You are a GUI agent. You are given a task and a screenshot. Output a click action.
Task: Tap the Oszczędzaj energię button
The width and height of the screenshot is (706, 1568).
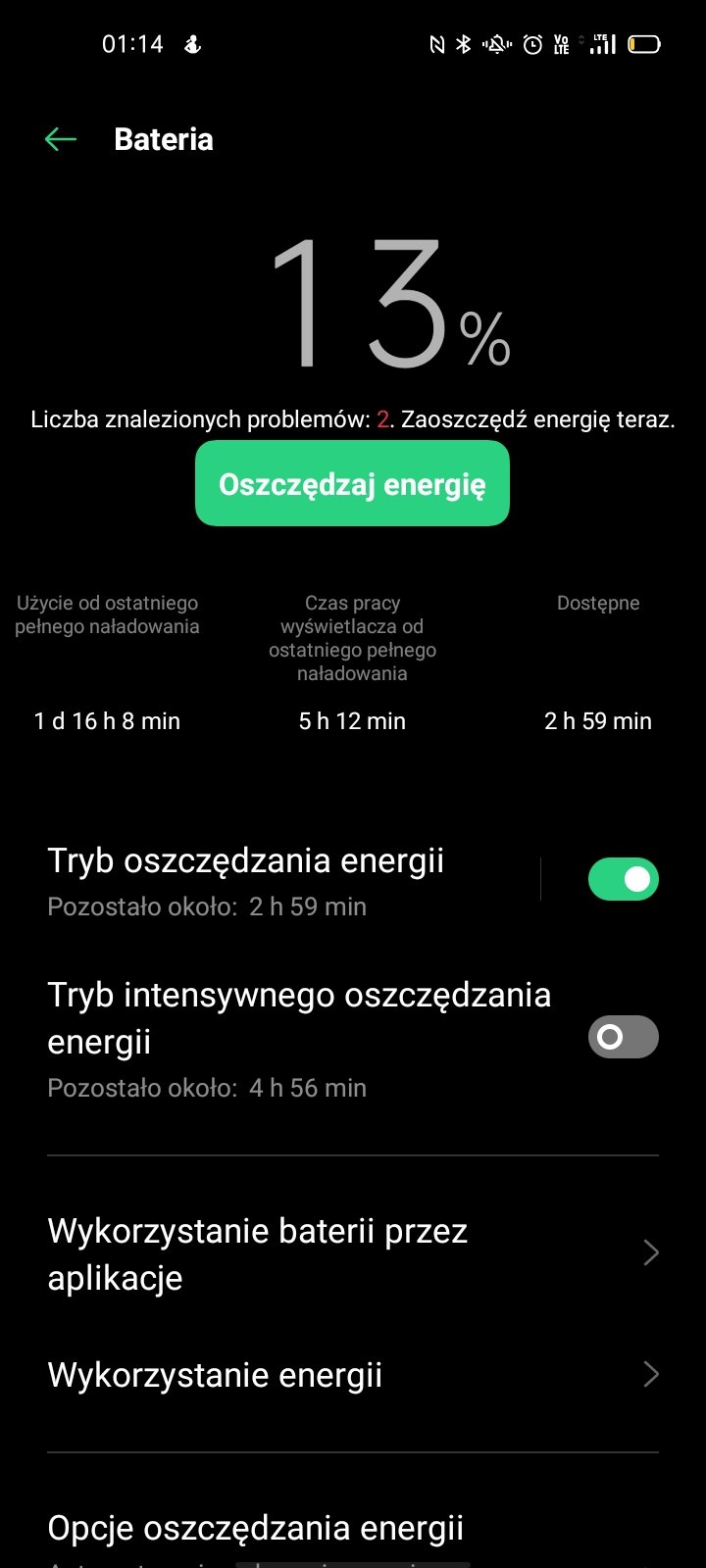(x=352, y=483)
